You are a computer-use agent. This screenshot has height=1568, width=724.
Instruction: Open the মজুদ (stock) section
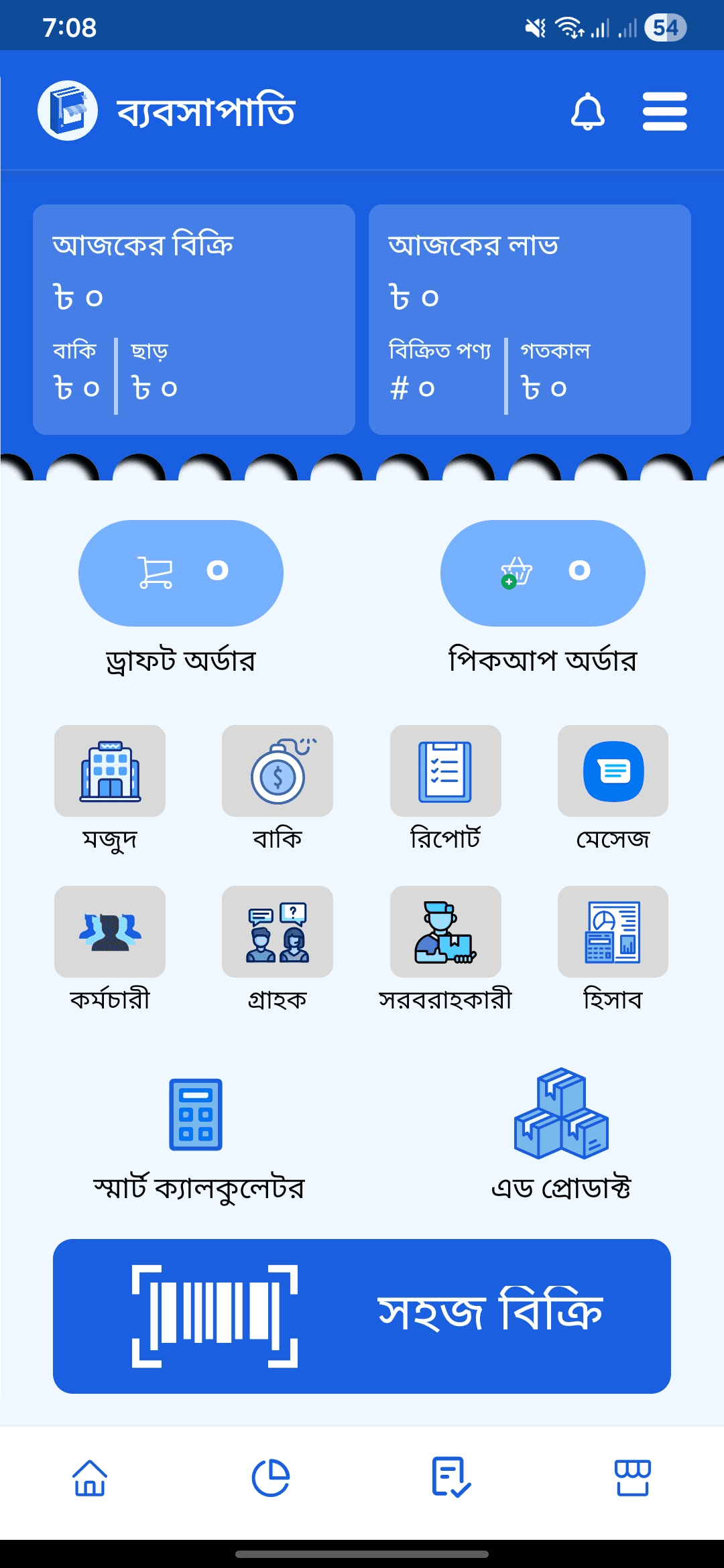coord(111,772)
